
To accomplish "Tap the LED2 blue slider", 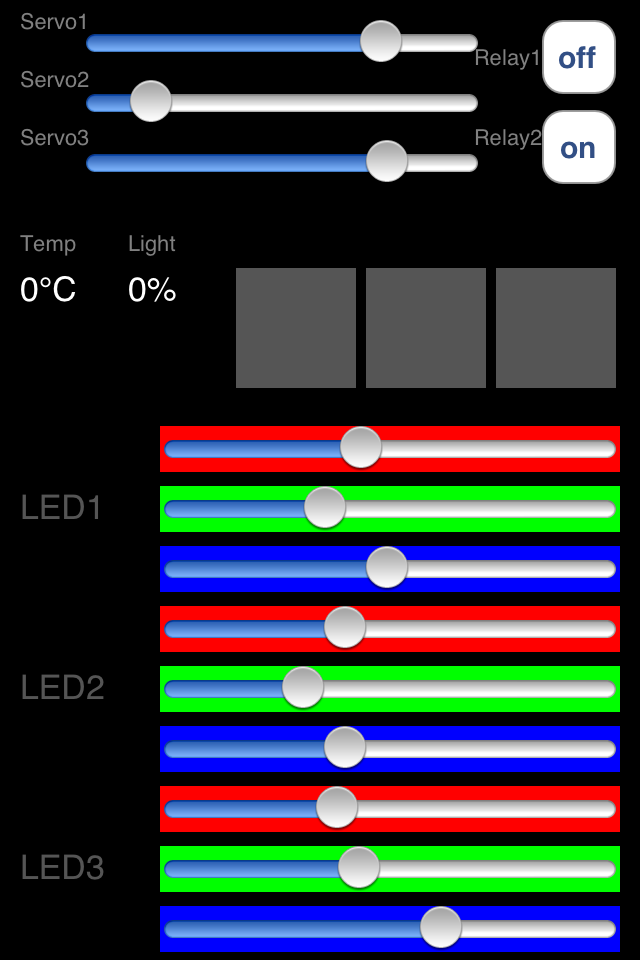I will point(390,749).
